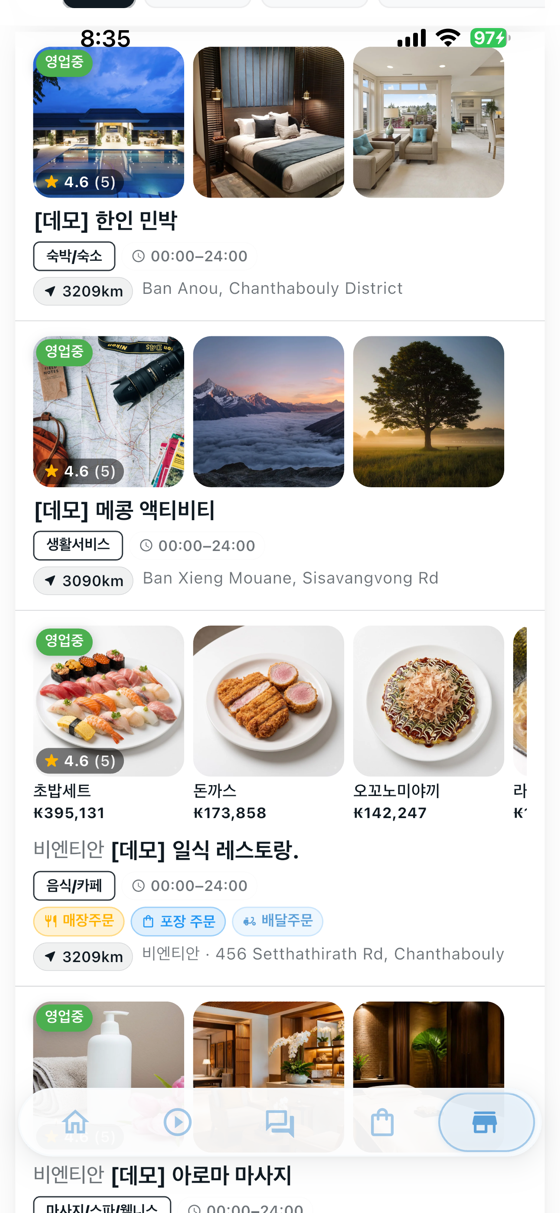Image resolution: width=560 pixels, height=1213 pixels.
Task: Switch to the video play tab
Action: click(178, 1122)
